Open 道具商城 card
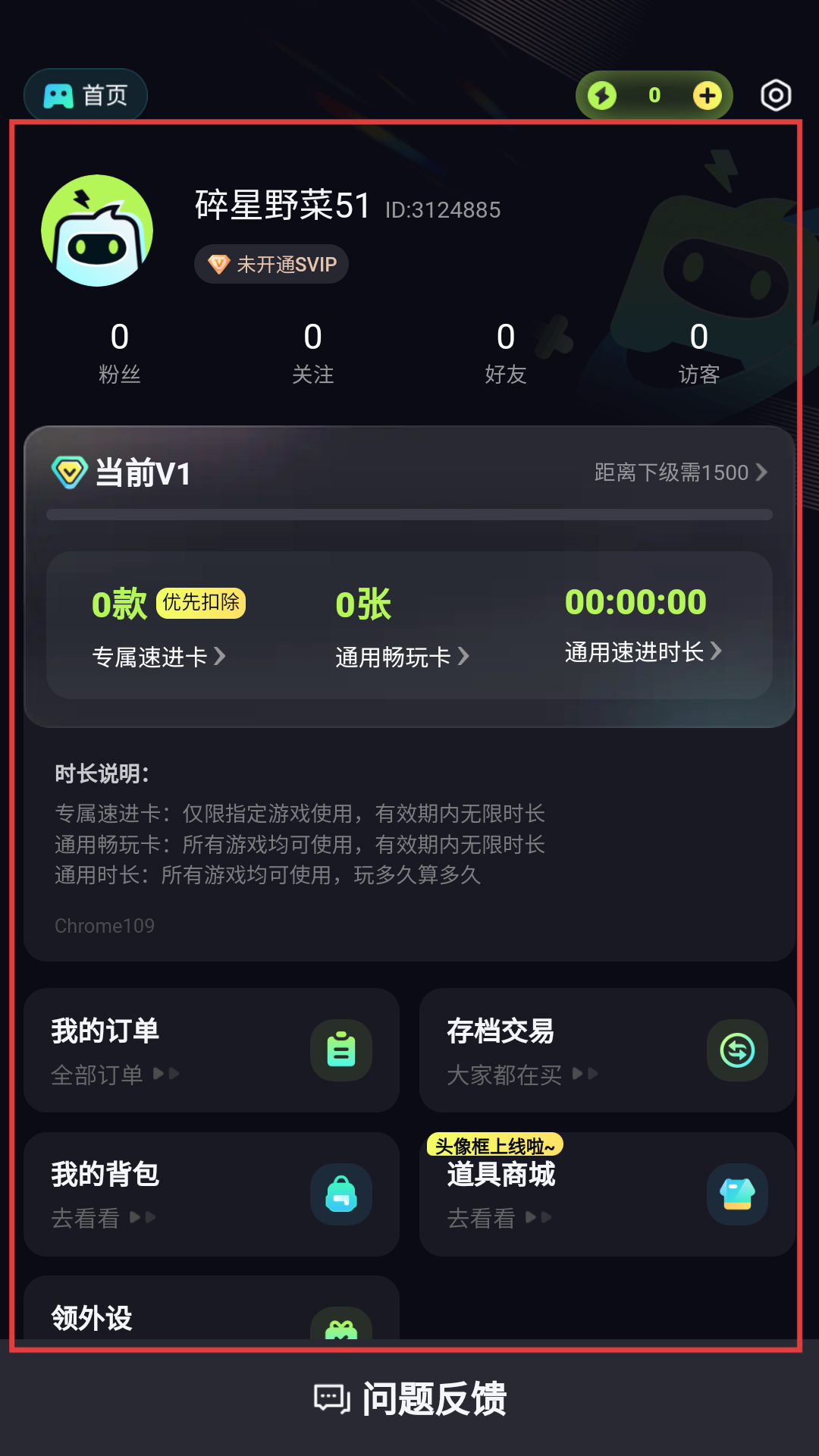The width and height of the screenshot is (819, 1456). coord(607,1194)
